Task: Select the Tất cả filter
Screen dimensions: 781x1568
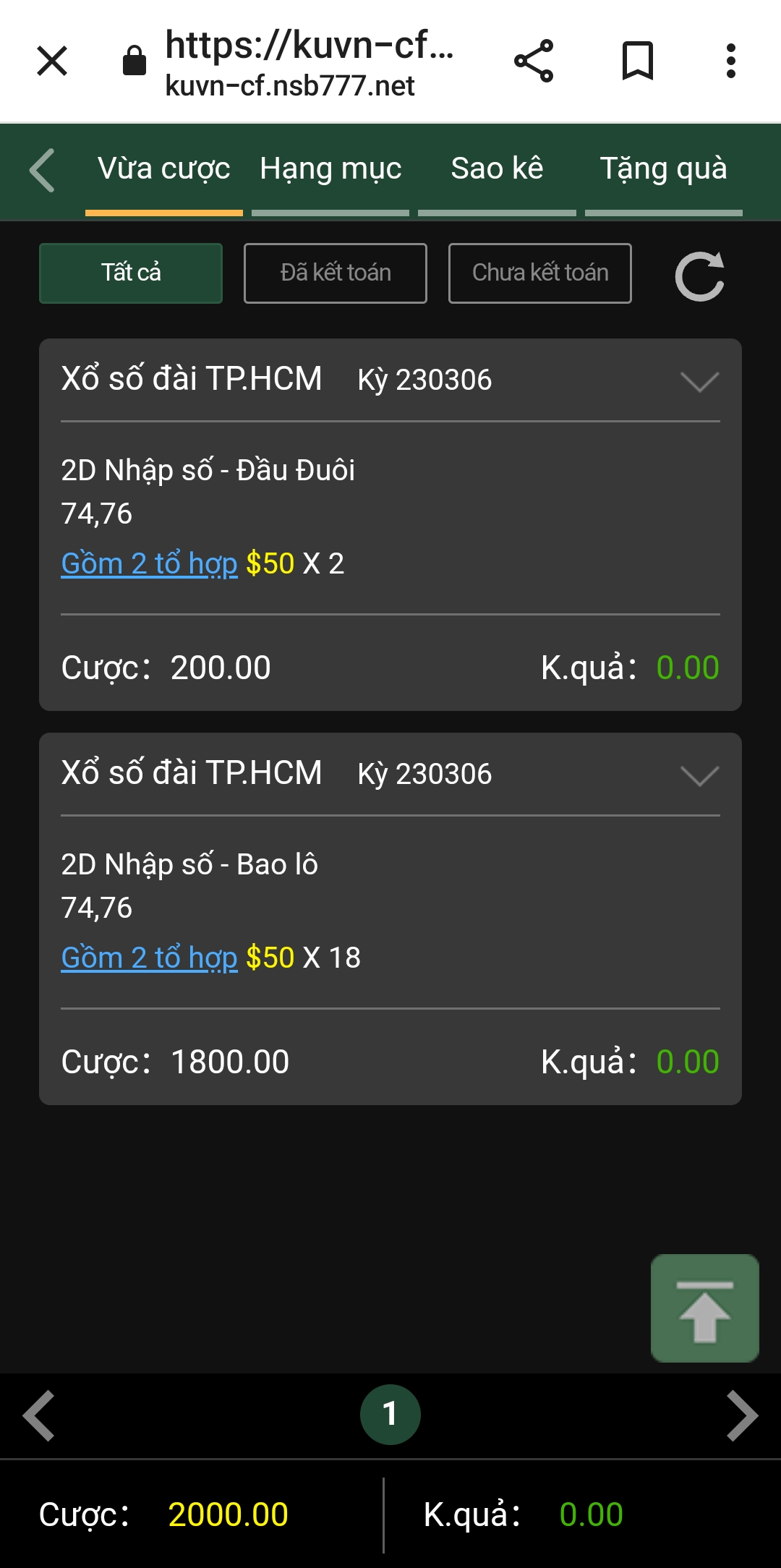Action: (131, 273)
